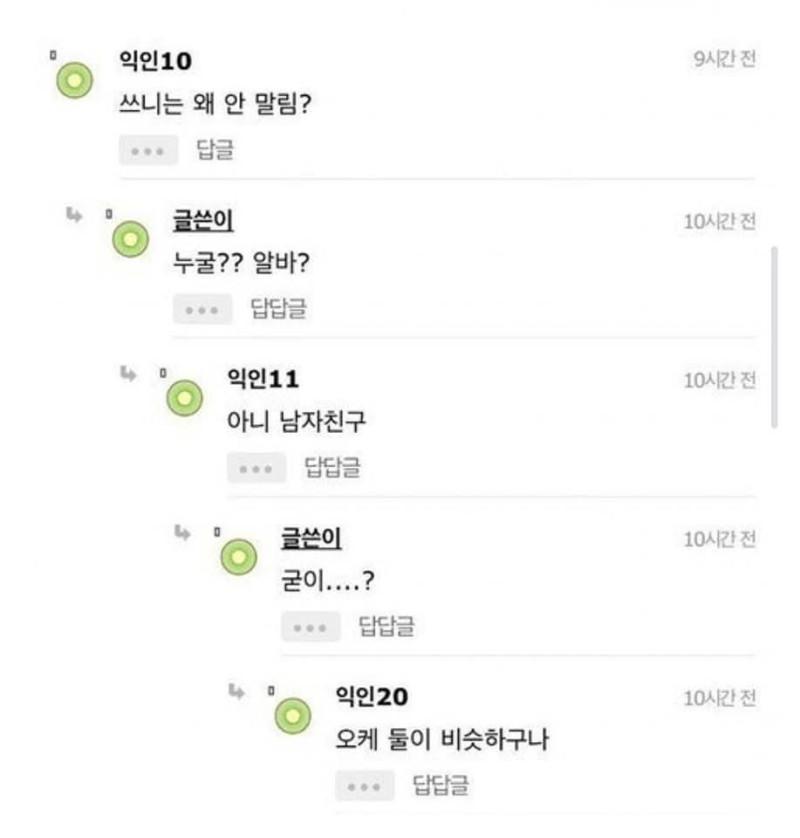This screenshot has height=838, width=800.
Task: Open 글쓴이 profile on "굳이....?" comment
Action: (x=311, y=539)
